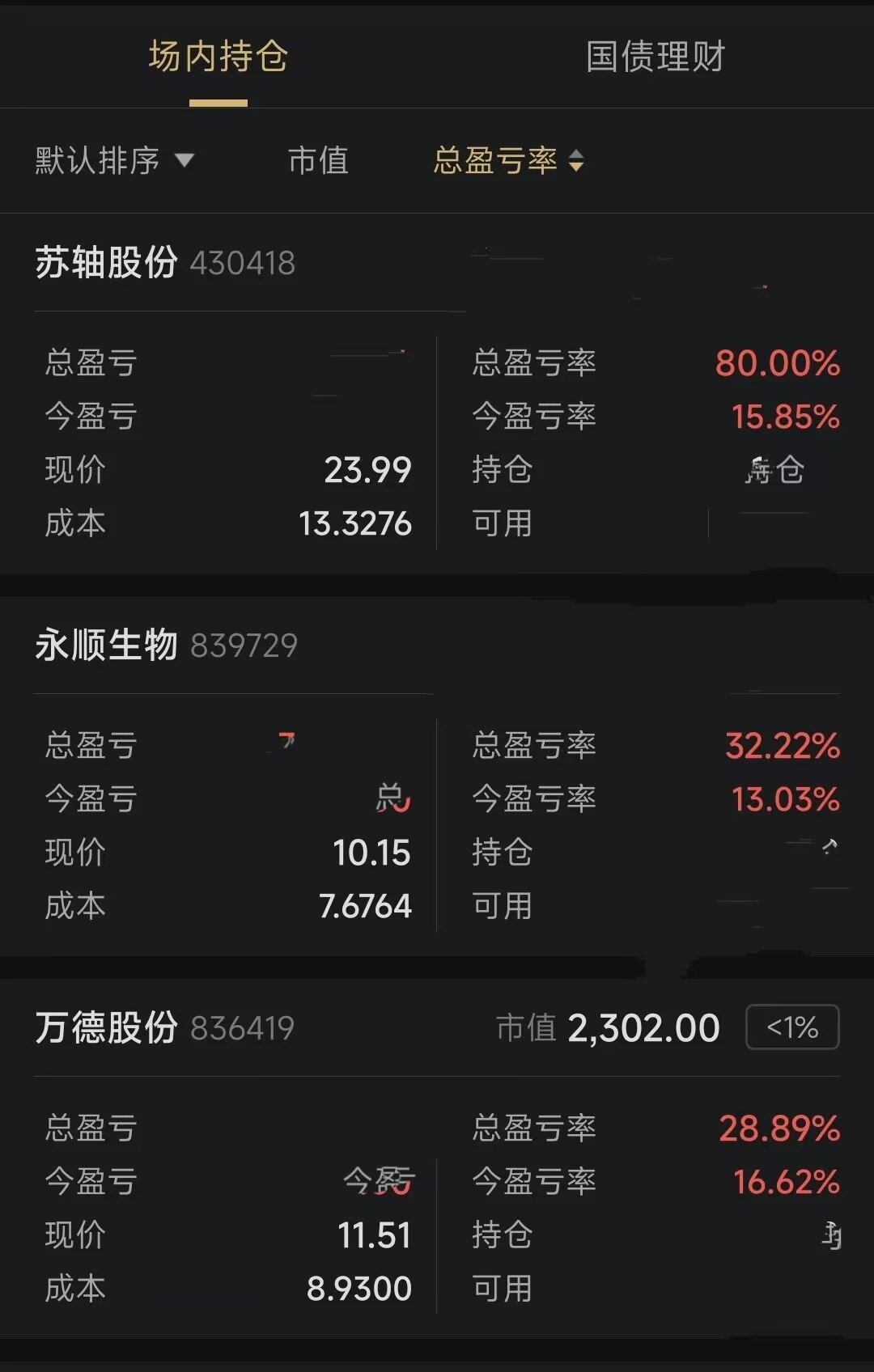Switch to the 国债理财 tab

click(x=655, y=57)
